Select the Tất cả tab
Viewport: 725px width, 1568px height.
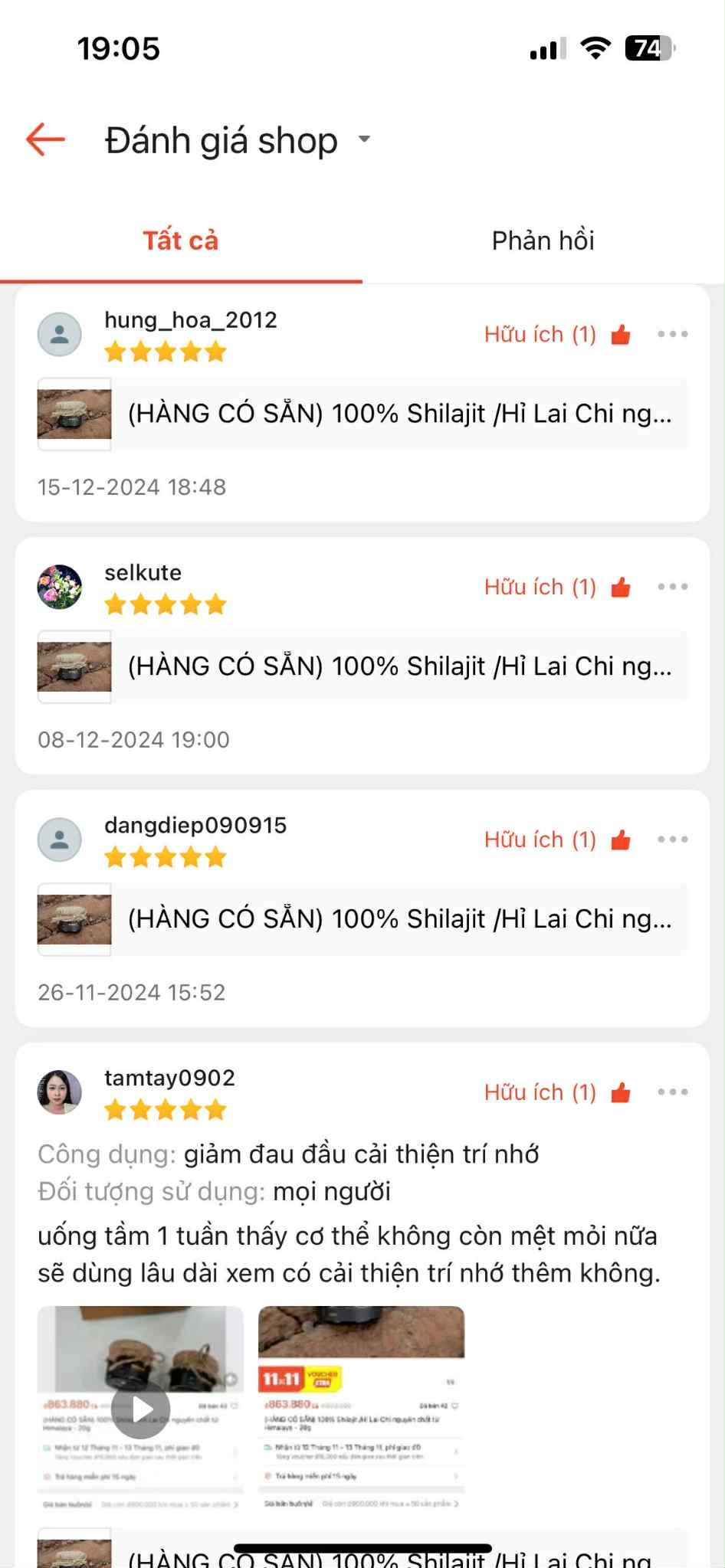181,240
